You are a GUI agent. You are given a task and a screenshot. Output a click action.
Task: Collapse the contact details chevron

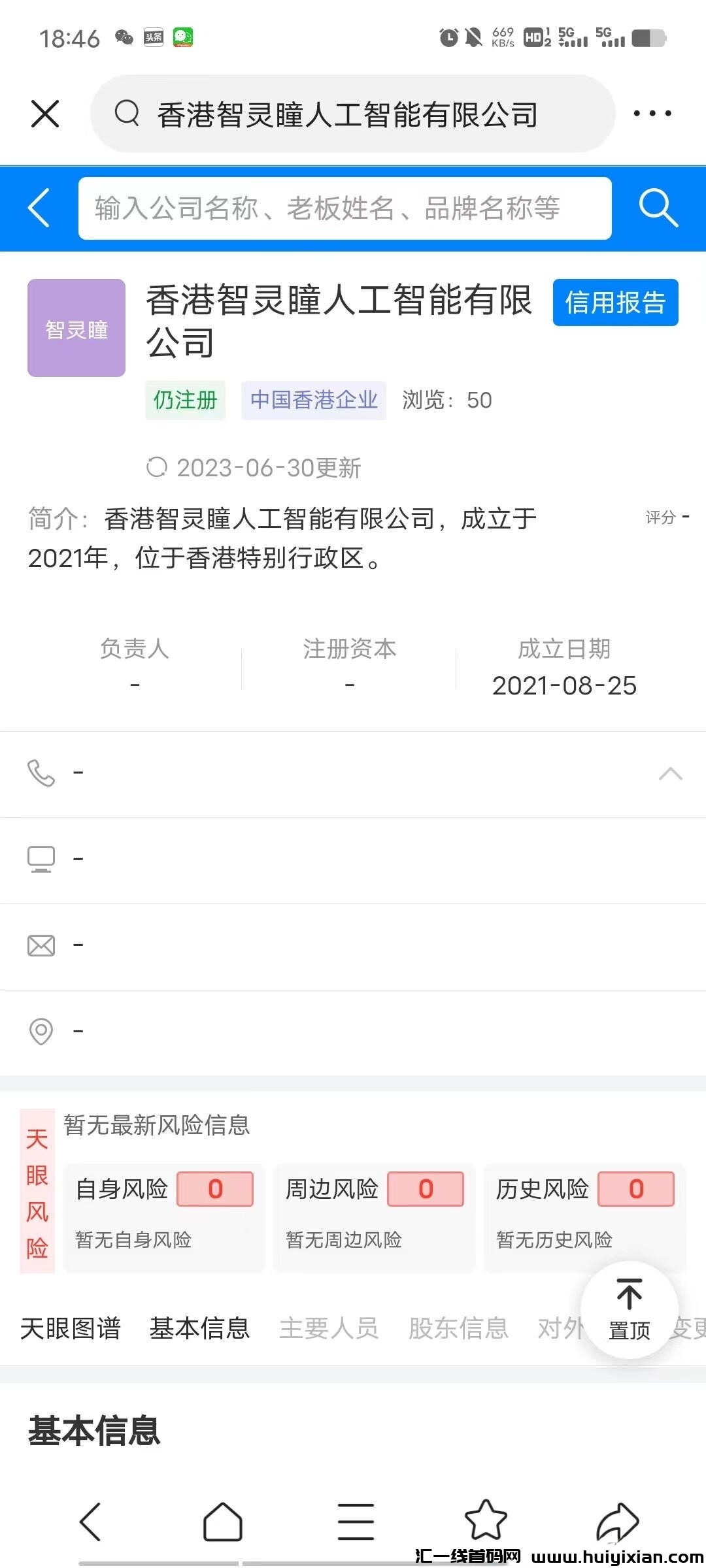pos(670,774)
